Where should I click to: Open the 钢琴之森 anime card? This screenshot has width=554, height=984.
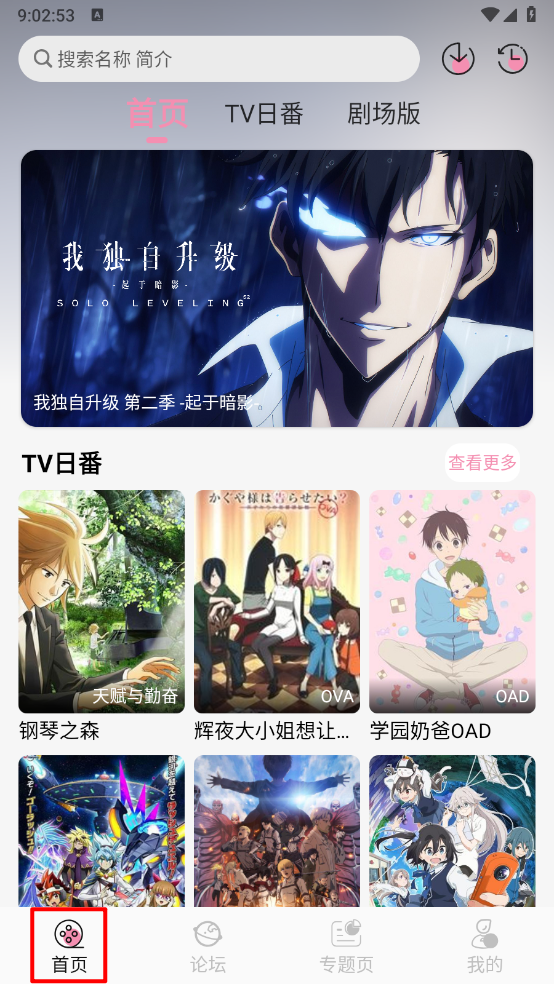coord(102,616)
